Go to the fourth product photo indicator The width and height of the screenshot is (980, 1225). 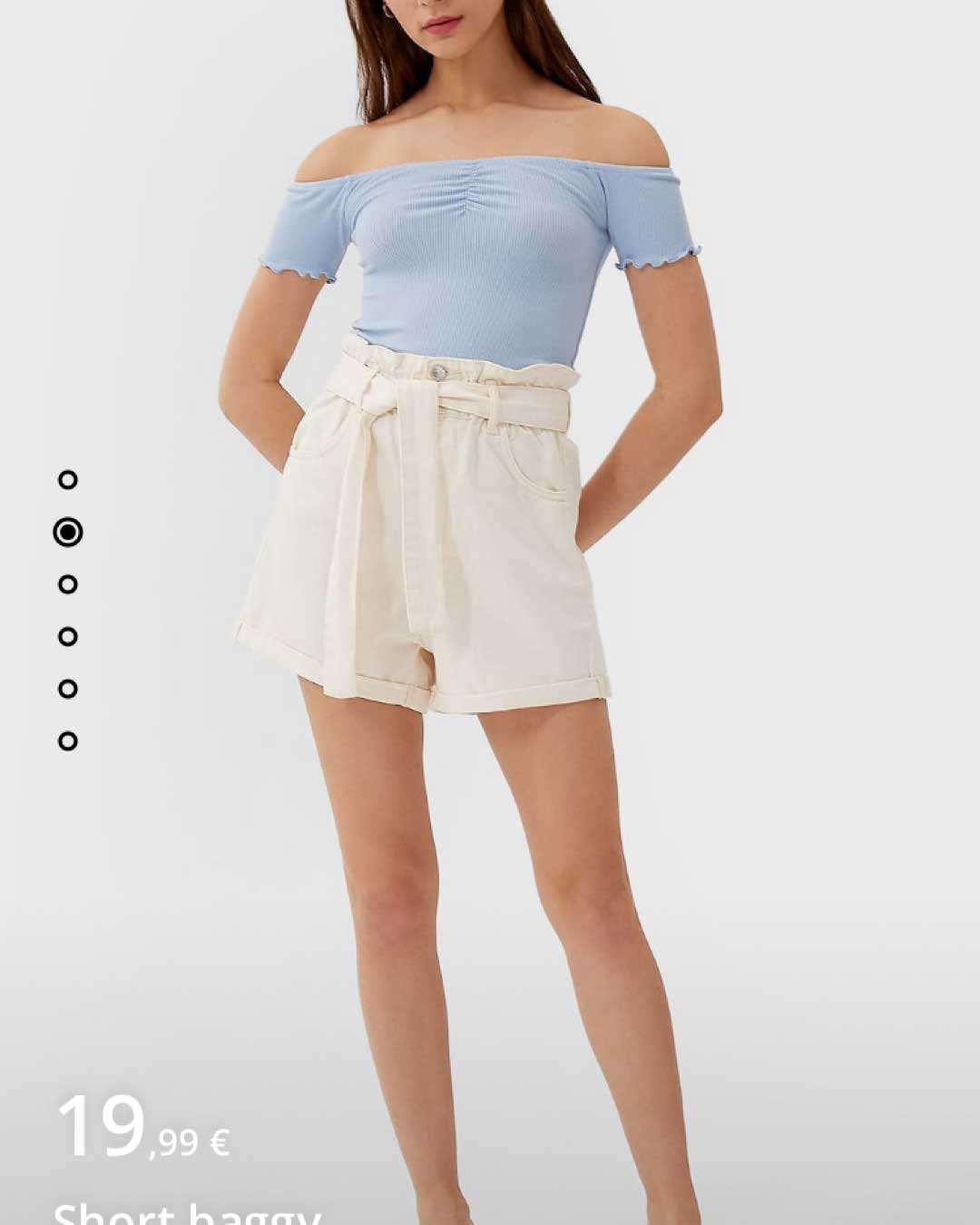tap(67, 637)
